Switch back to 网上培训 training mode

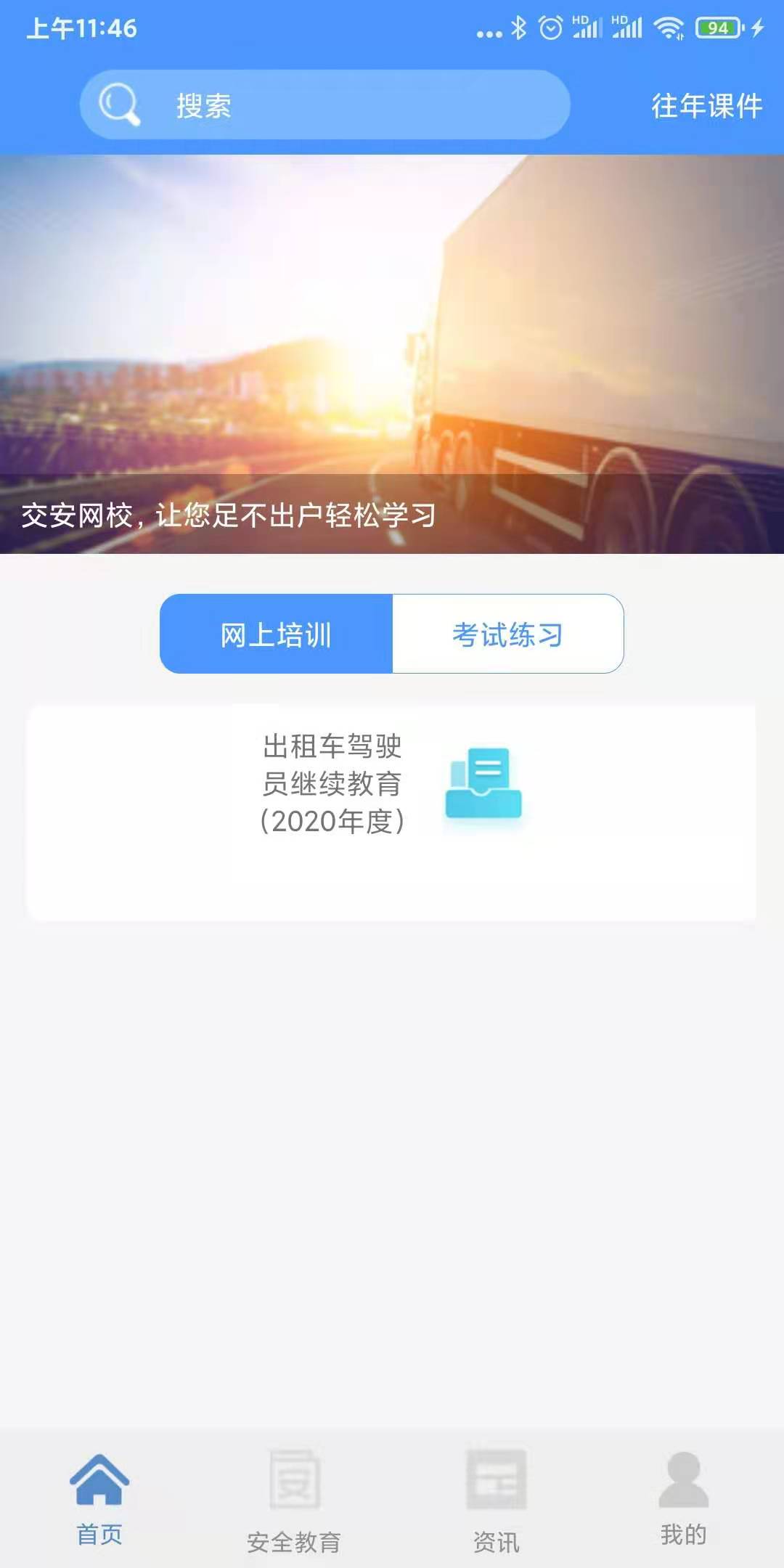(x=274, y=633)
